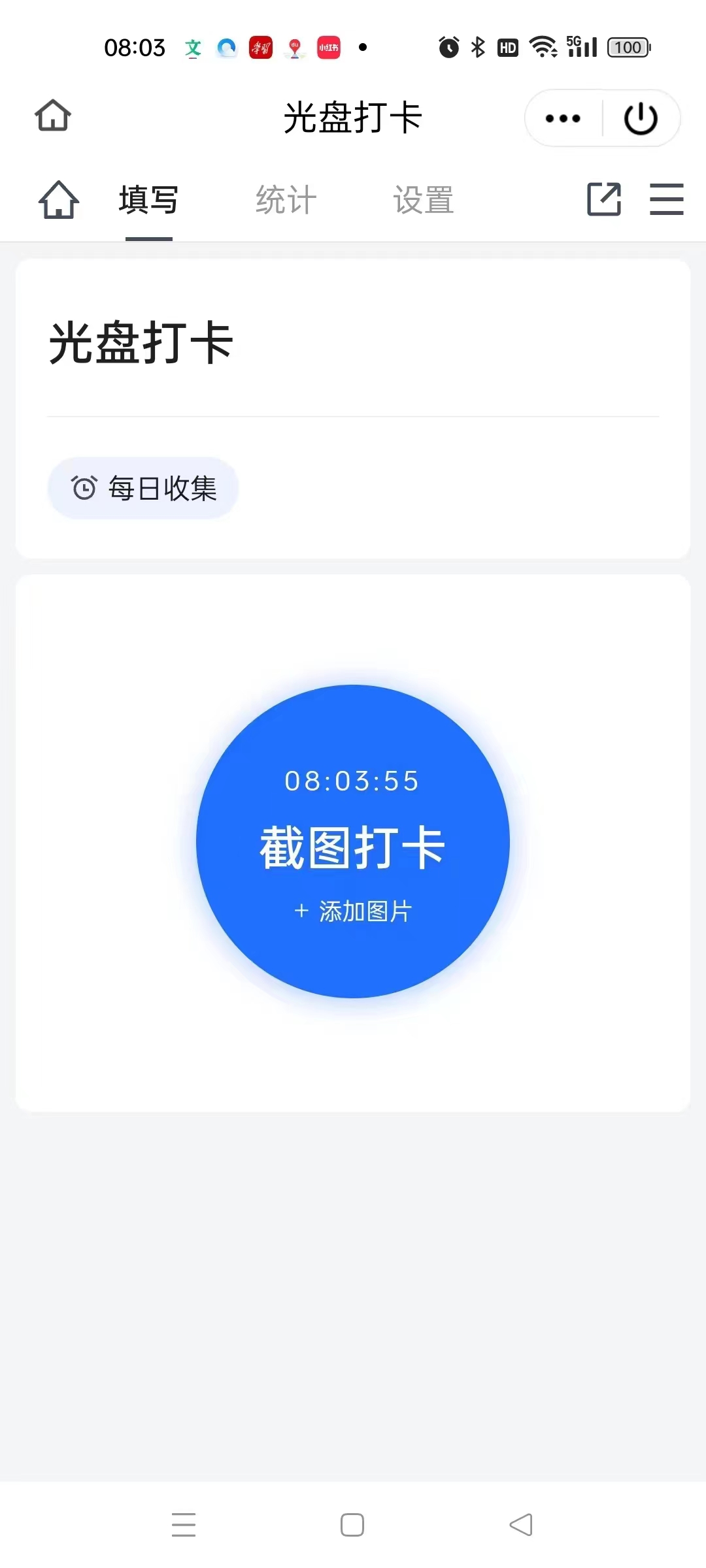Close the mini program with power icon
The height and width of the screenshot is (1568, 706).
(641, 118)
